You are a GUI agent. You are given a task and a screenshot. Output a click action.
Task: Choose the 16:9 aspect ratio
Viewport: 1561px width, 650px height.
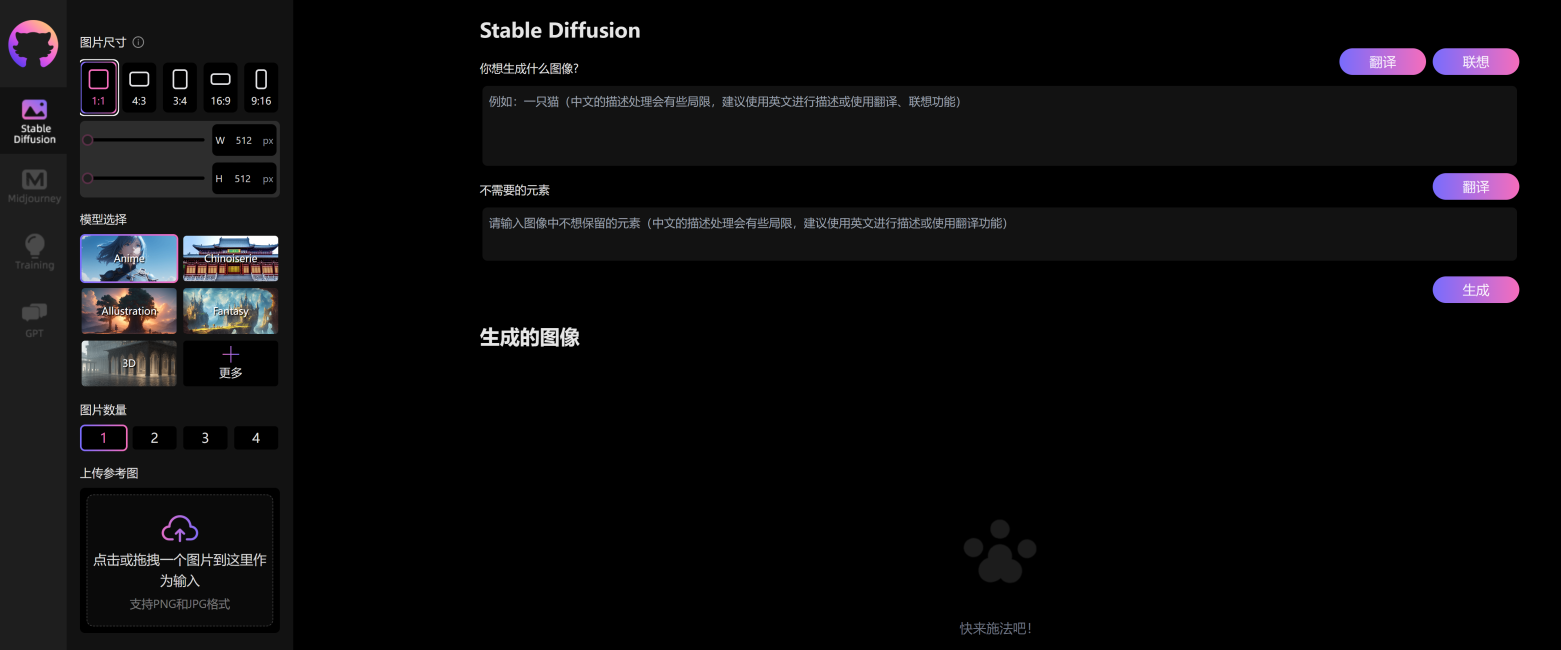click(x=220, y=87)
